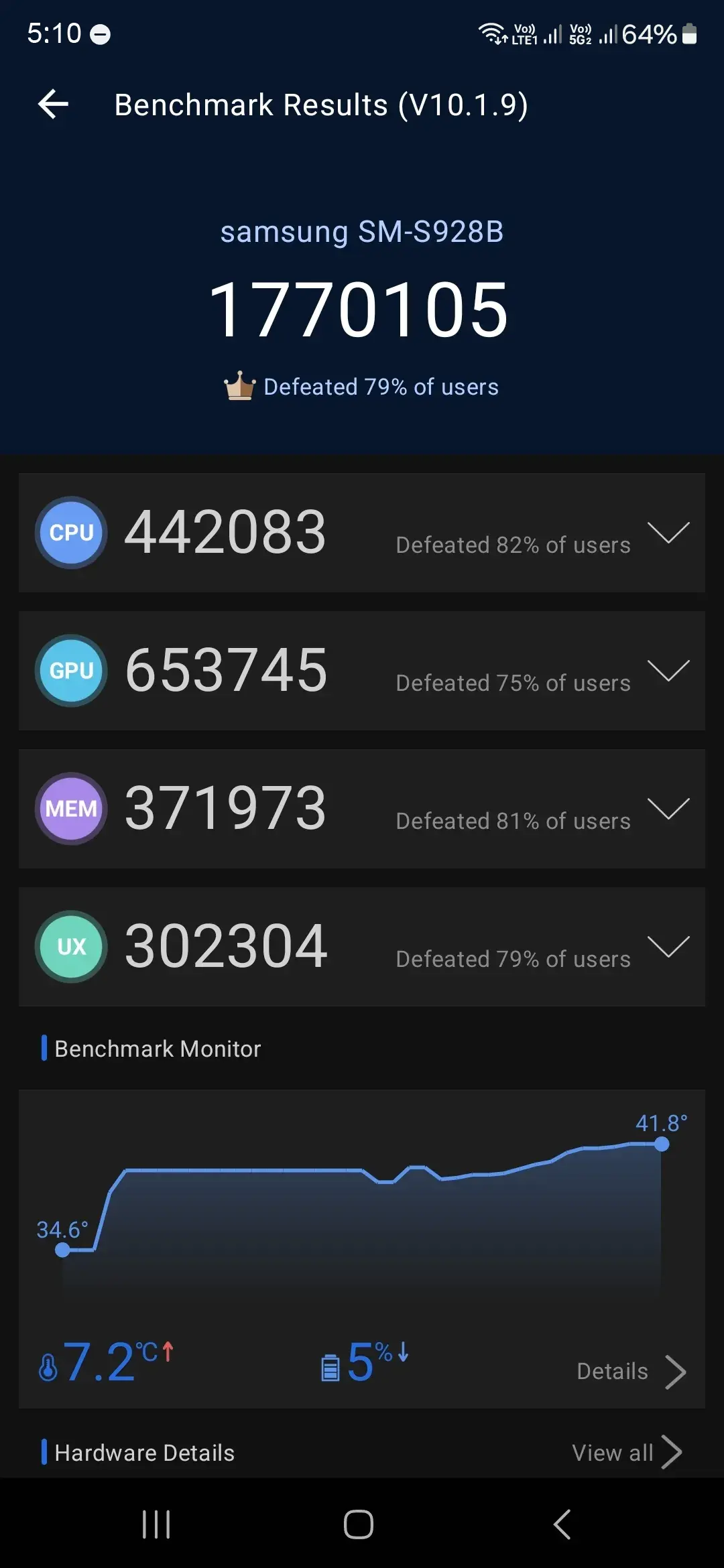
Task: Open Benchmark Monitor Details
Action: [631, 1372]
